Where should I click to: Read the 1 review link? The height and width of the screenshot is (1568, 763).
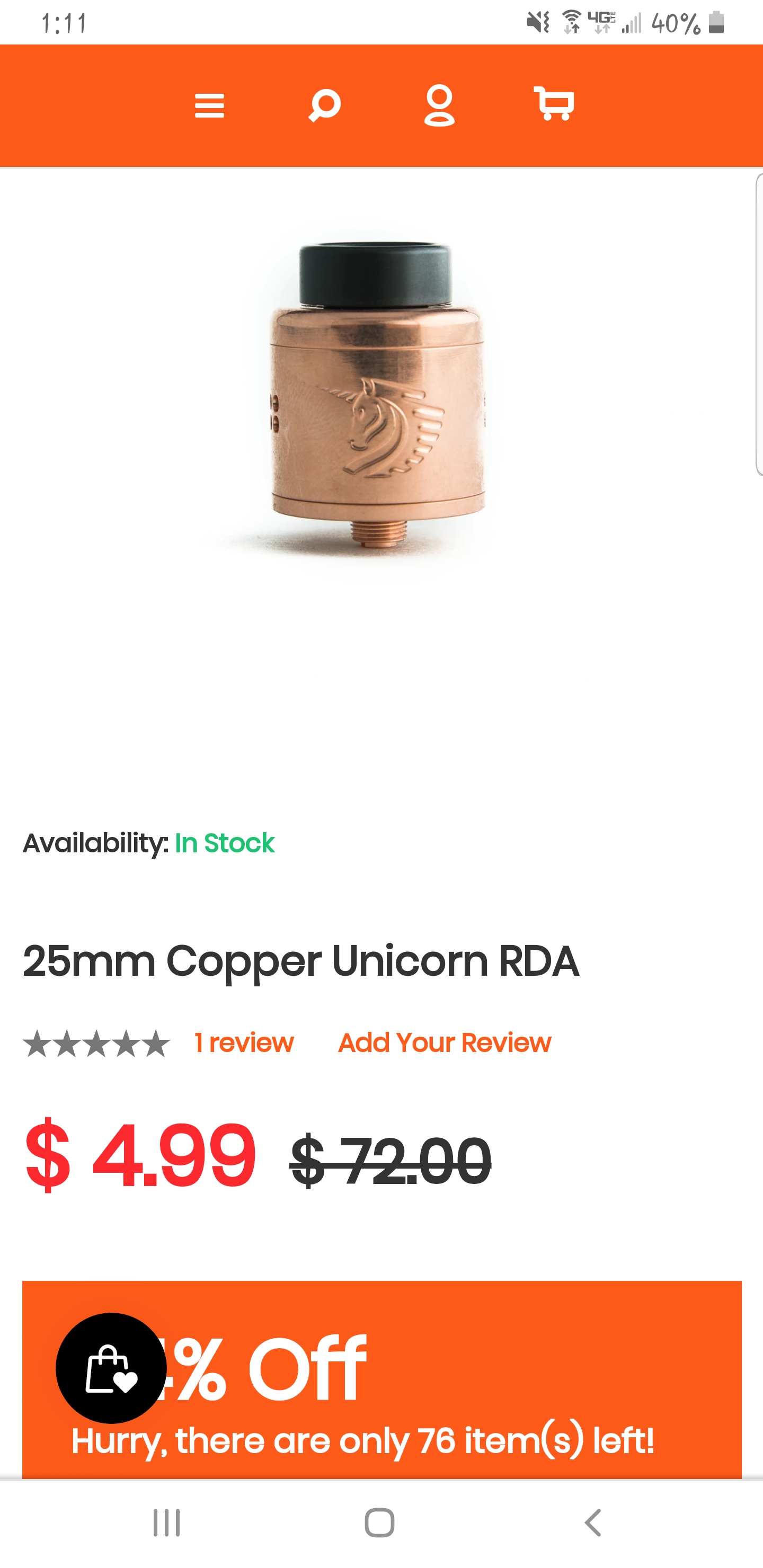click(x=244, y=1043)
